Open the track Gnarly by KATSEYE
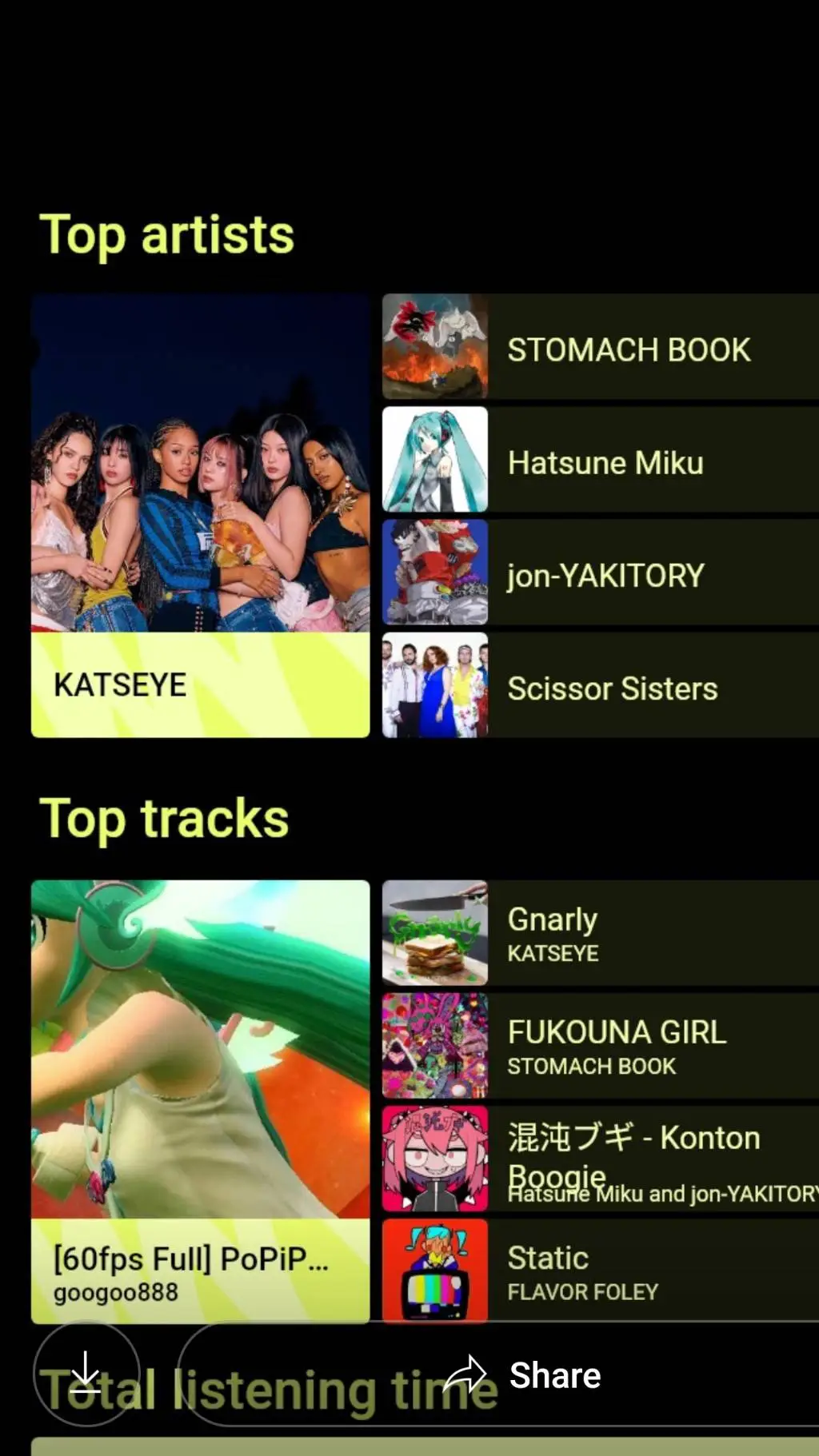Screen dimensions: 819x1456 [x=600, y=933]
